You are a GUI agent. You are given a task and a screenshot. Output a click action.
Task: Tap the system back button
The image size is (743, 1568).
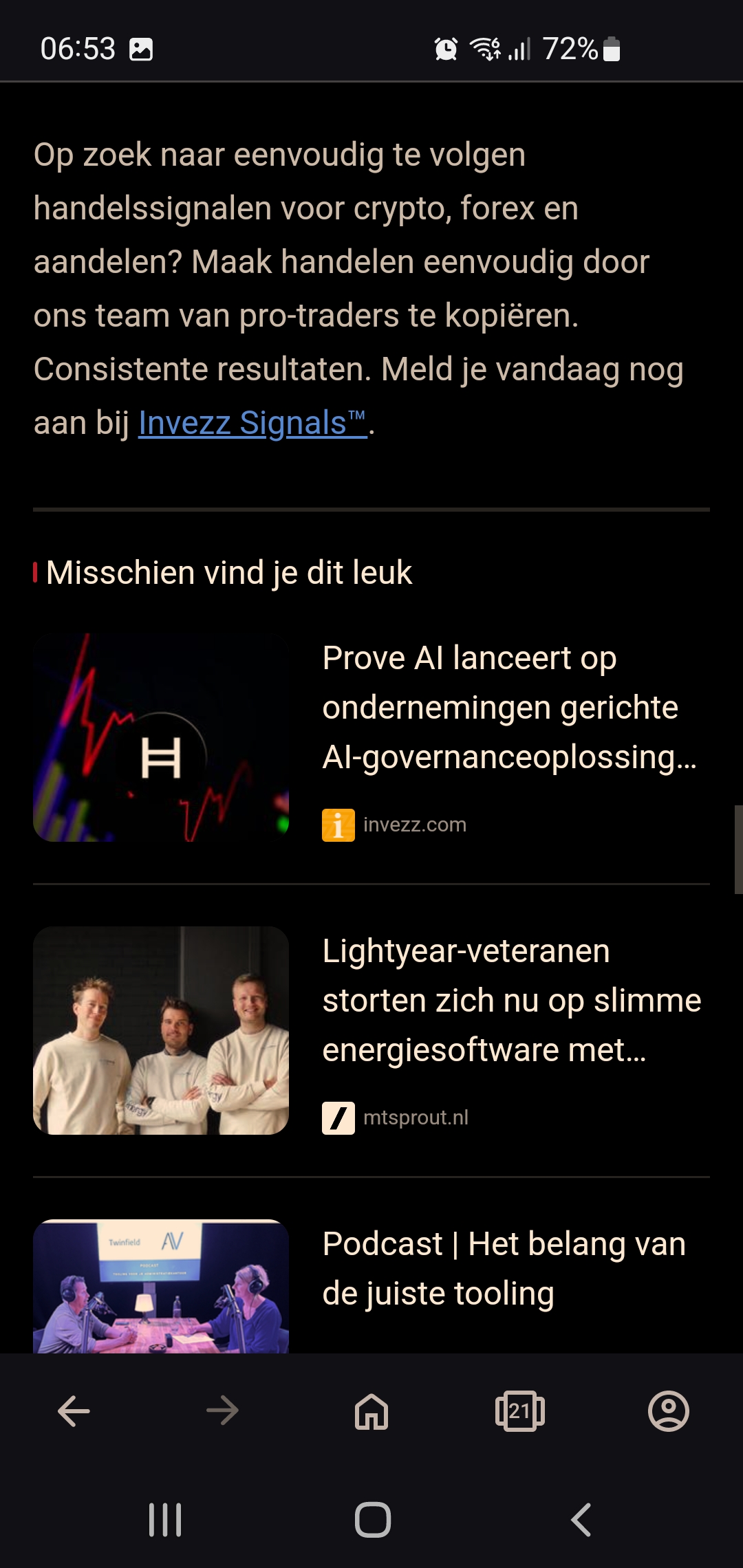(x=581, y=1520)
